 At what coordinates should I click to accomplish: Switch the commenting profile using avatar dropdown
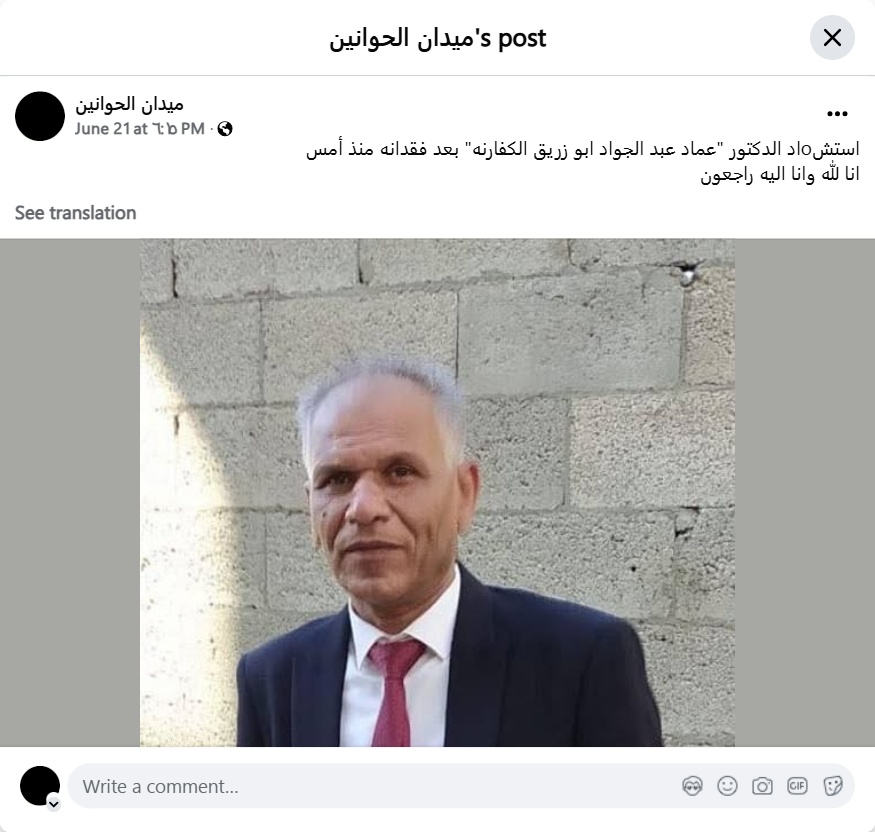pyautogui.click(x=53, y=803)
